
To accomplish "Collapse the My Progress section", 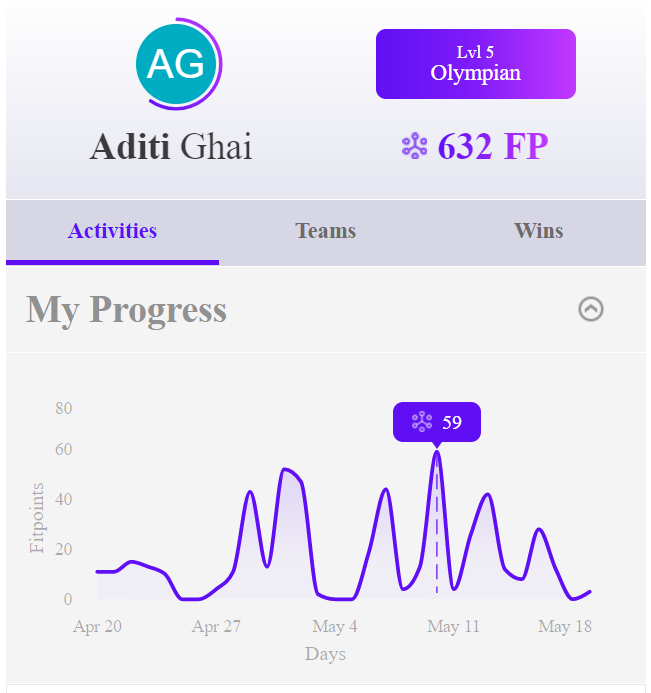I will point(591,310).
